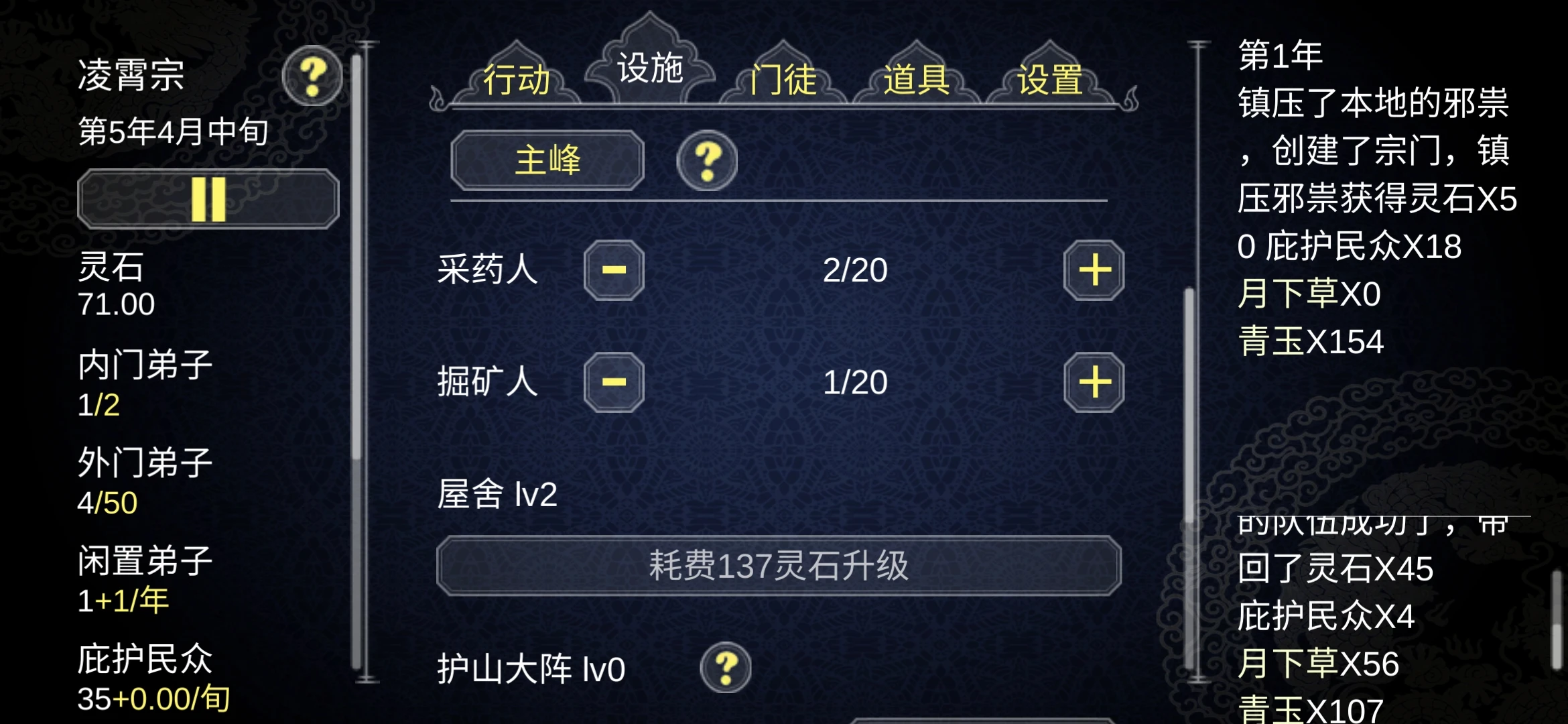Open the 设置 tab
The height and width of the screenshot is (724, 1568).
[1049, 80]
